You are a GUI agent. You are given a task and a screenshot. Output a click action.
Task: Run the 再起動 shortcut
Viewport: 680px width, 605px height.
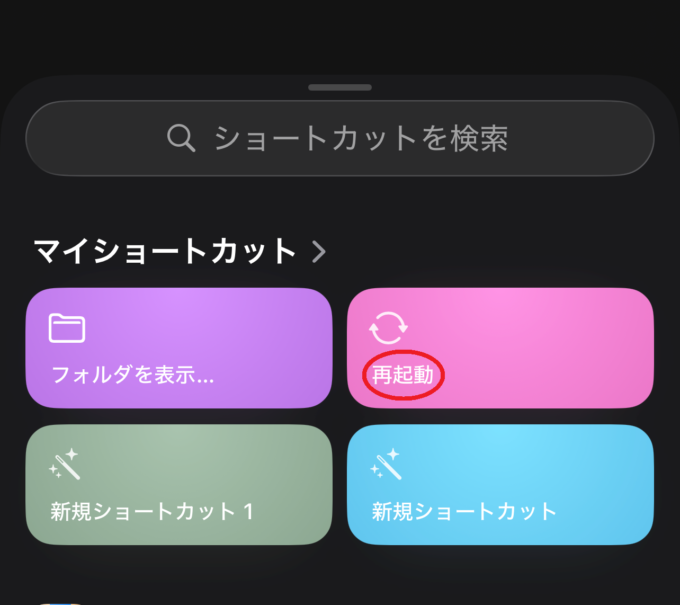click(500, 348)
